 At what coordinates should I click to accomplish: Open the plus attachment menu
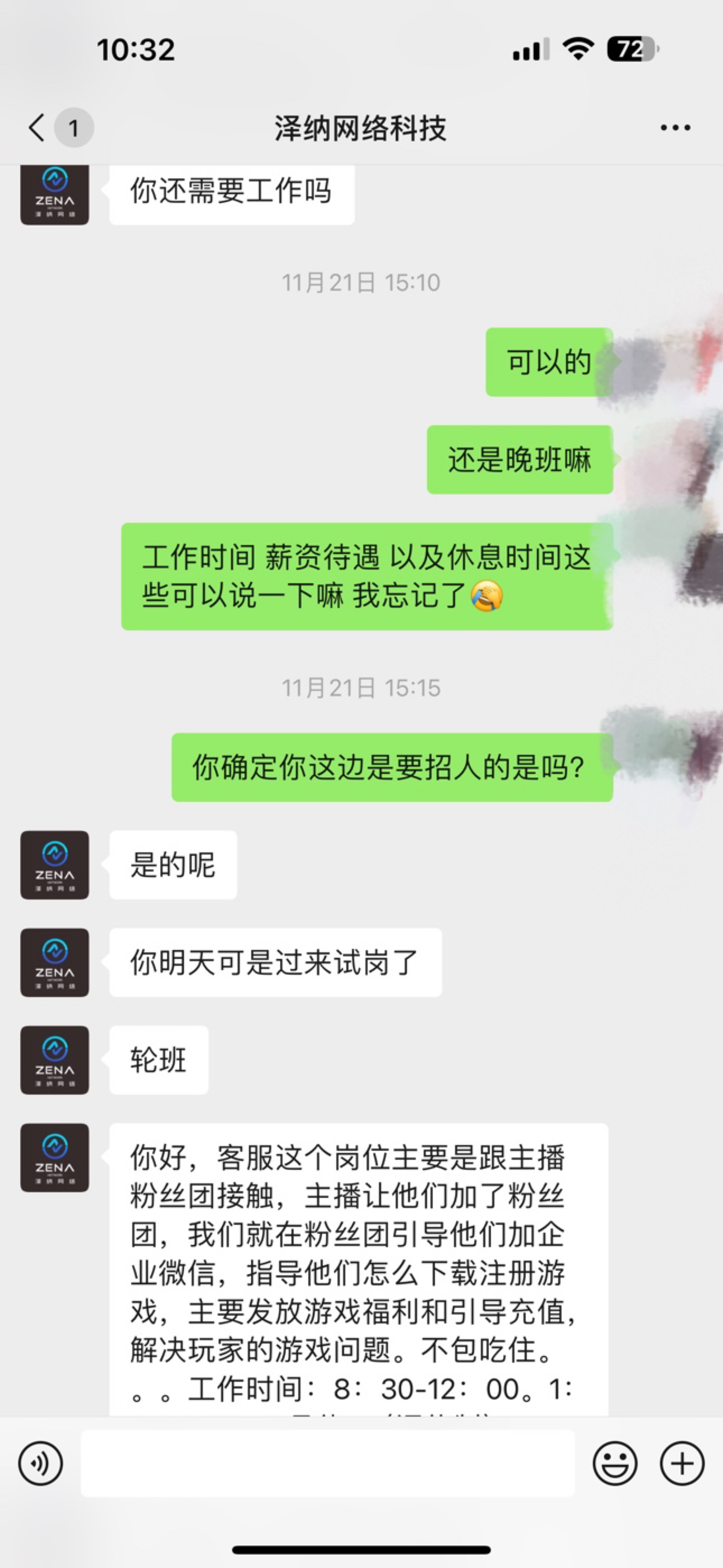[x=682, y=1463]
